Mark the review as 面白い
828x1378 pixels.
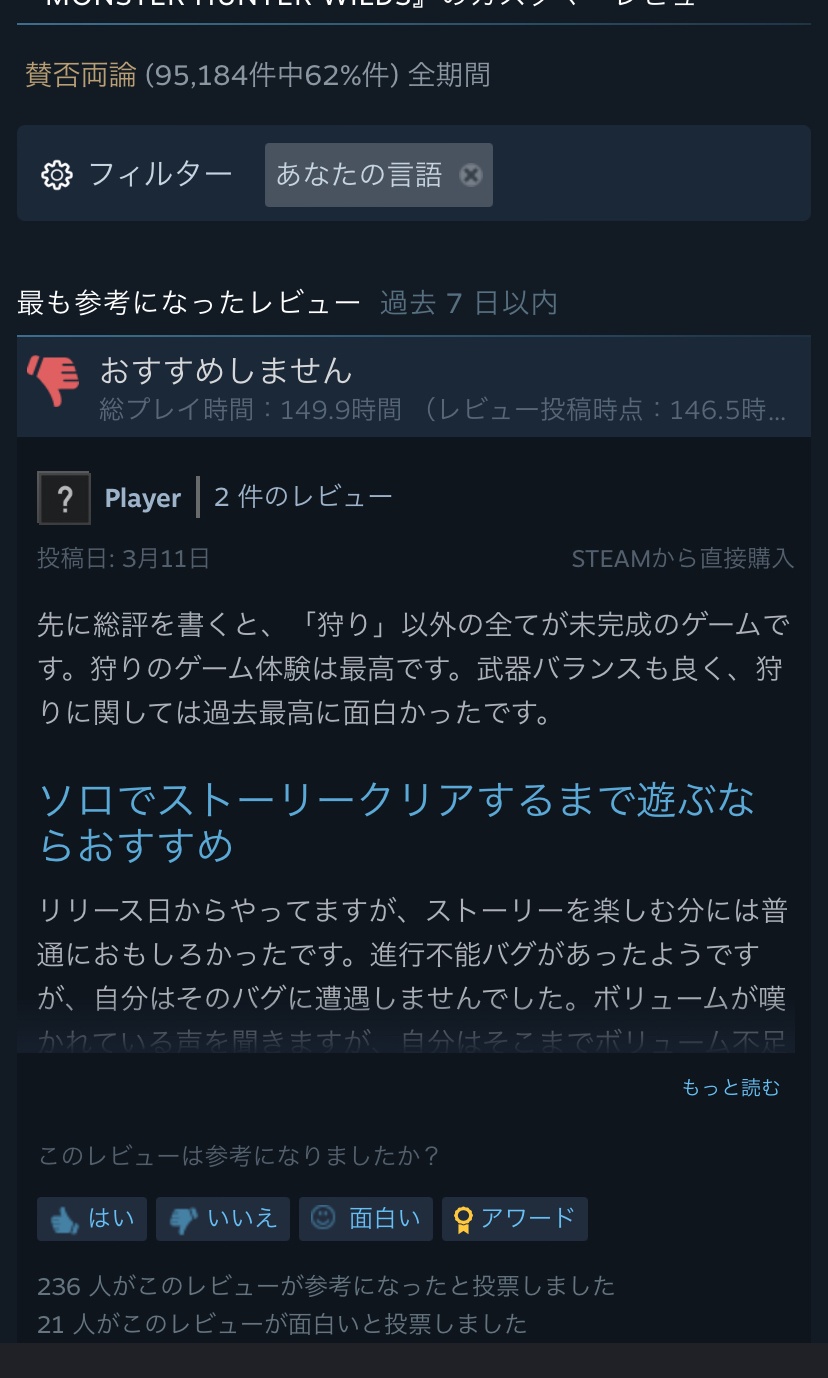coord(366,1219)
